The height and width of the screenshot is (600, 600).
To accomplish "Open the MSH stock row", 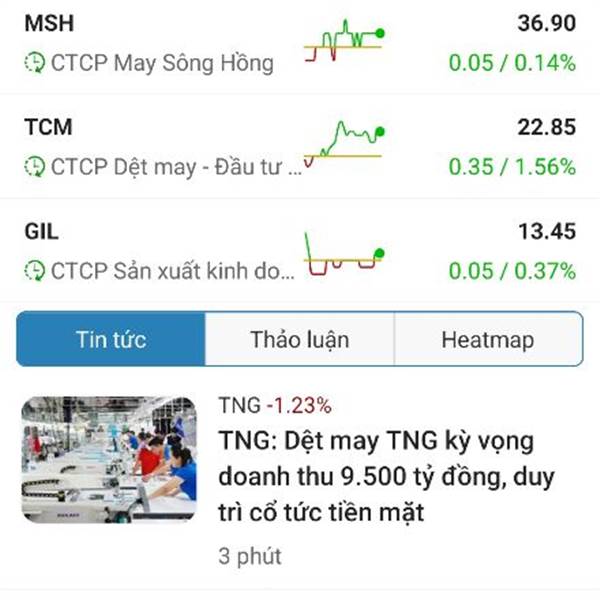I will coord(150,43).
